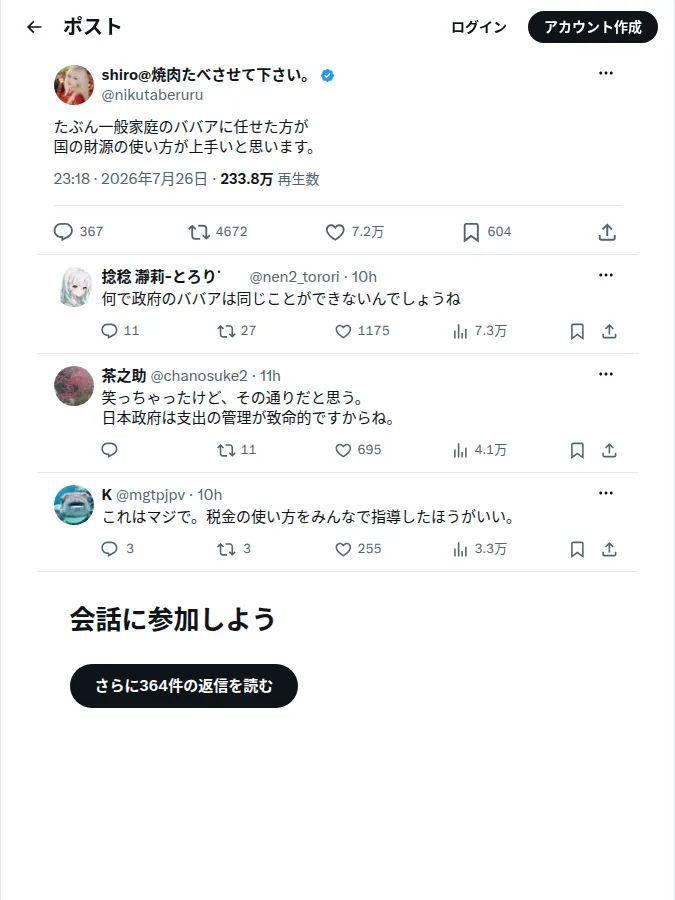Tap the ログイン button
Viewport: 675px width, 900px height.
click(x=478, y=27)
